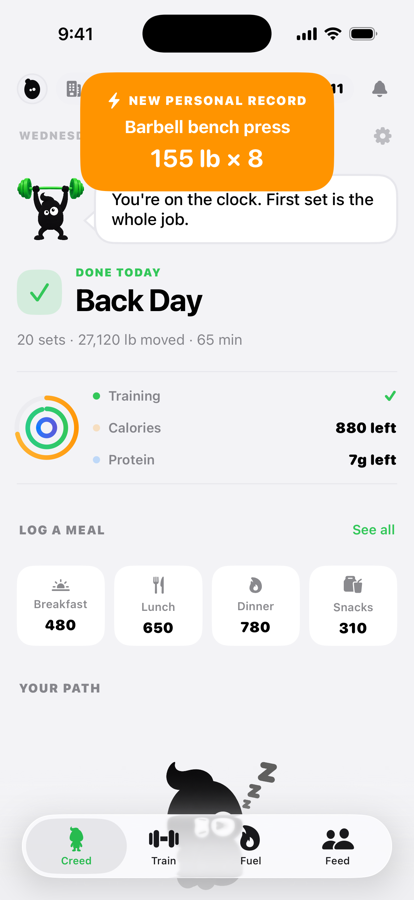The height and width of the screenshot is (900, 414).
Task: Tap See all meals link
Action: pyautogui.click(x=373, y=530)
